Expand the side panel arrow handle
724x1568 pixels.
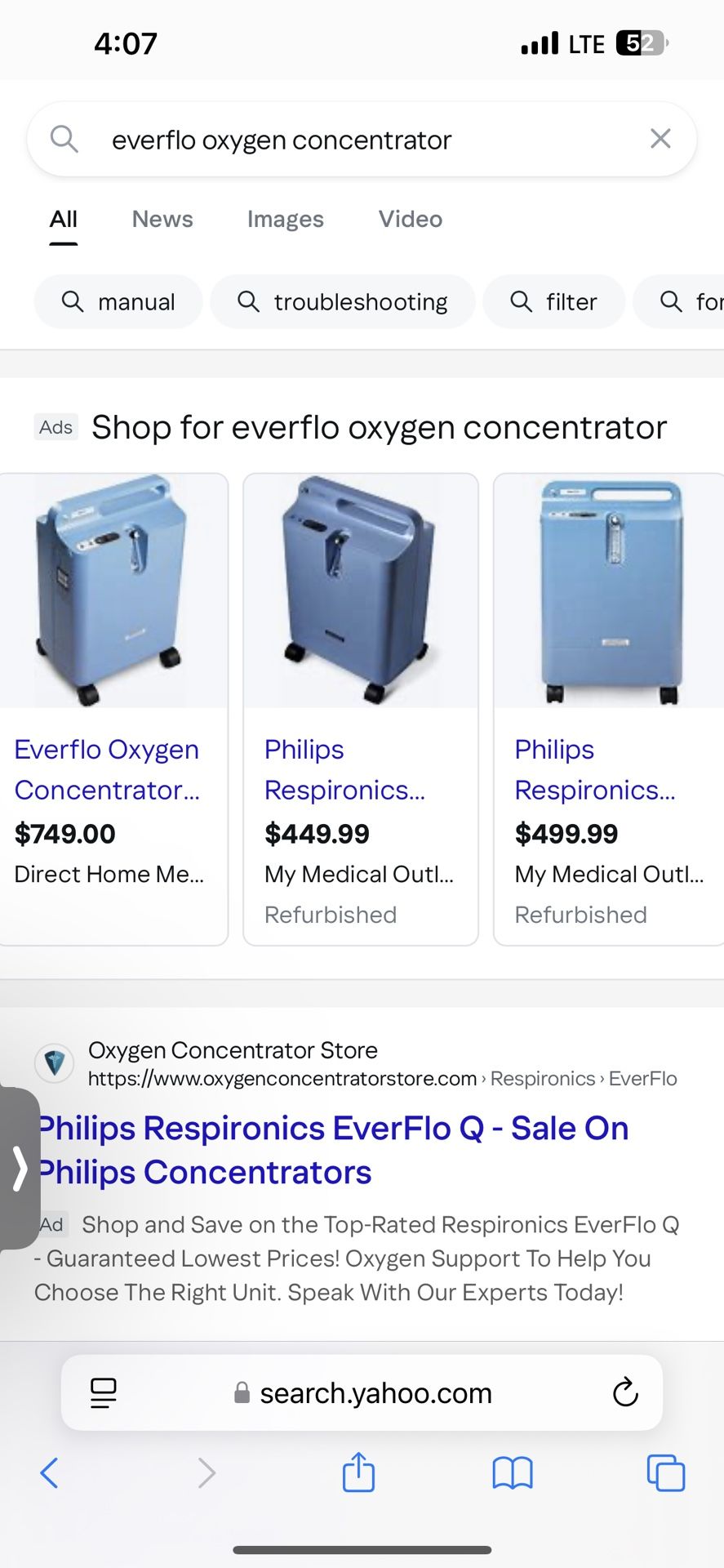[20, 1168]
